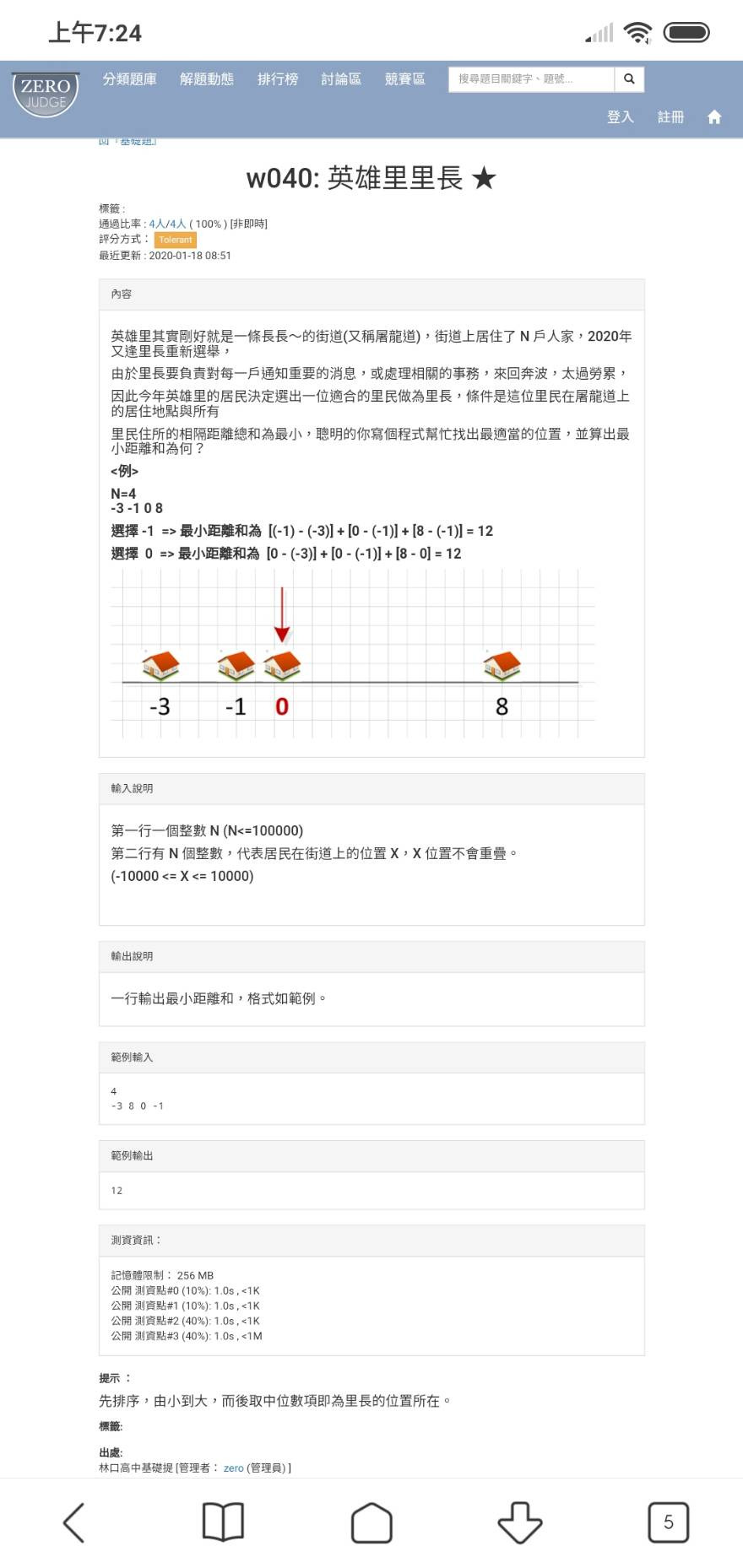
Task: Go to the site home icon
Action: coord(714,117)
